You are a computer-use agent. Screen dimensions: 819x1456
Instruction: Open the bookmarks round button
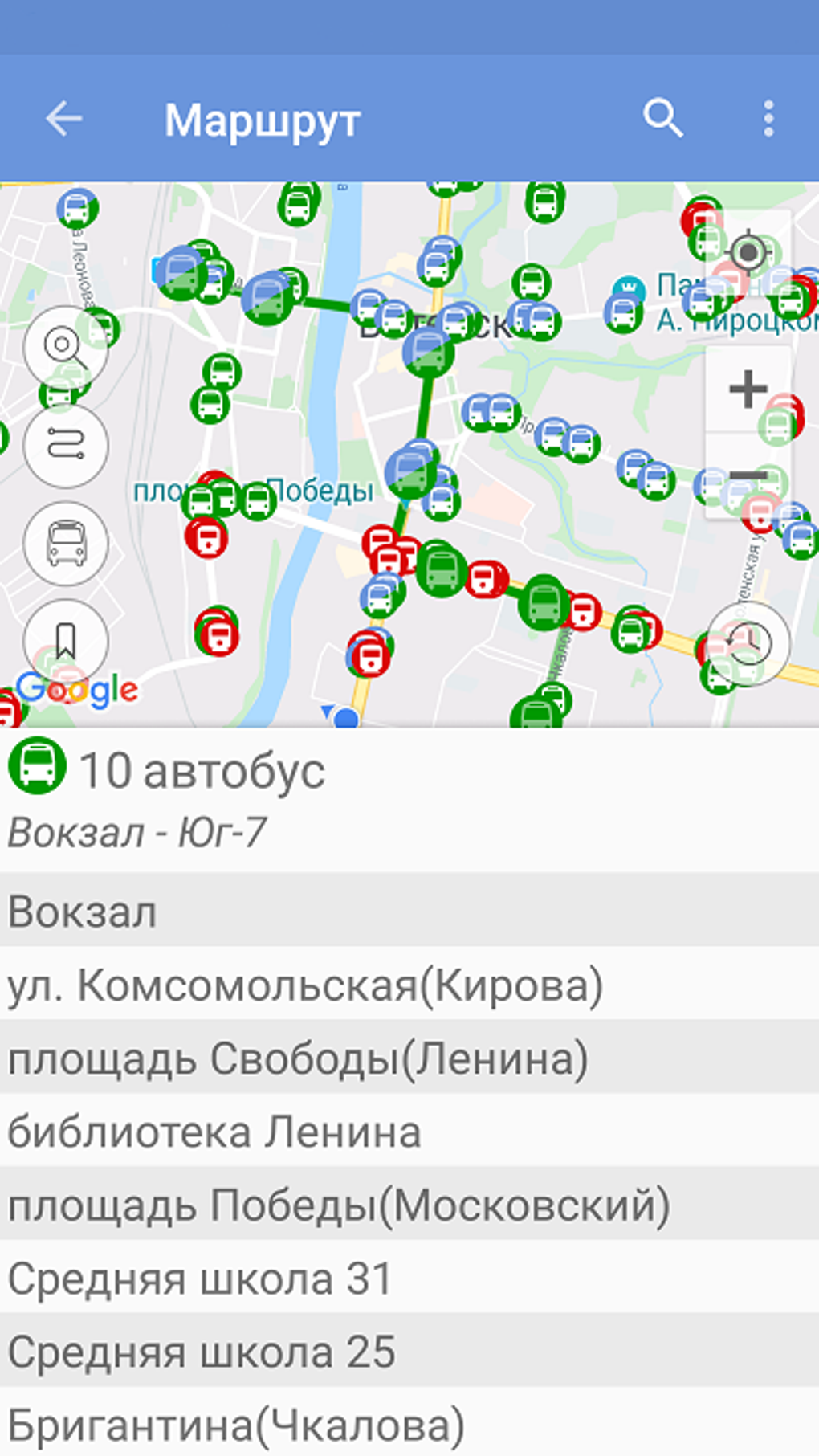point(66,641)
